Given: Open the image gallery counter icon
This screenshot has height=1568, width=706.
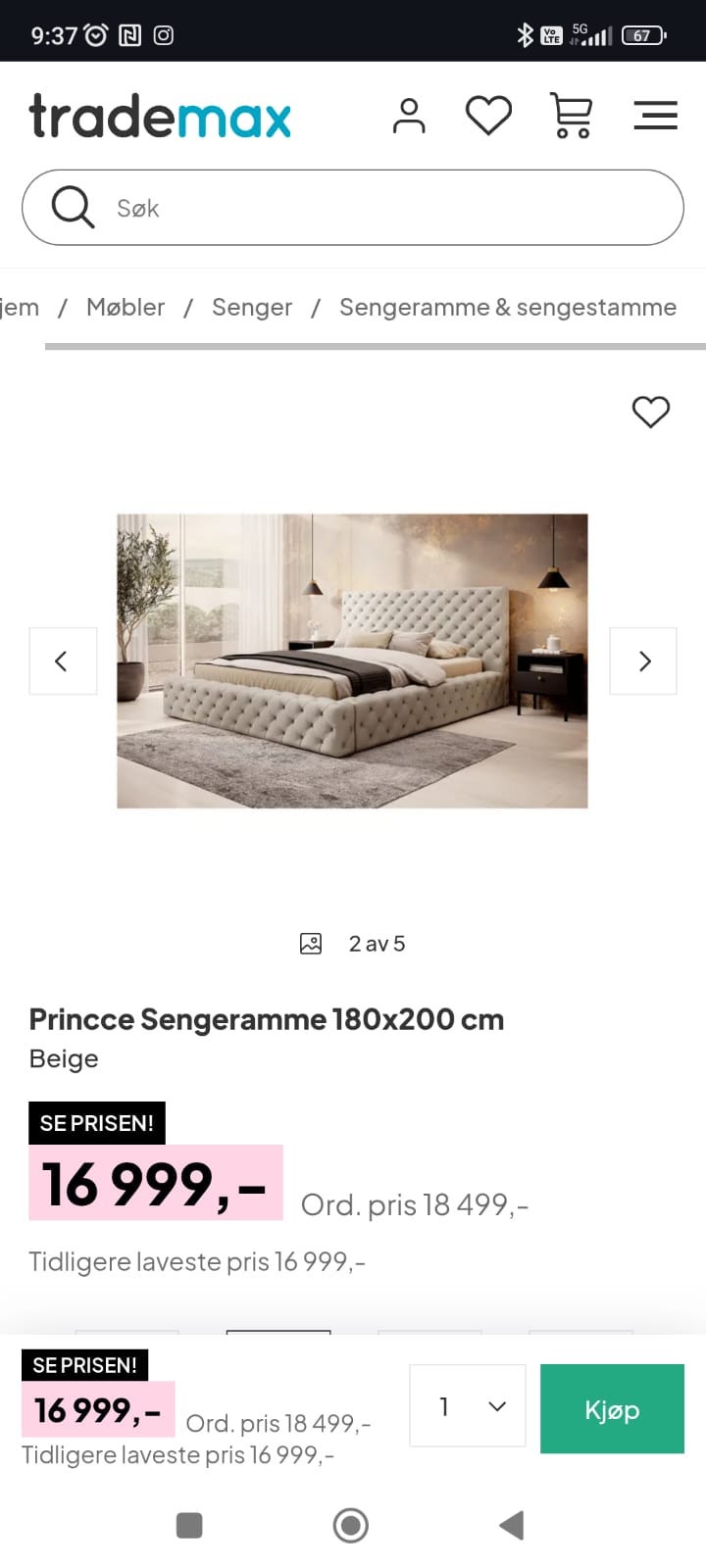Looking at the screenshot, I should coord(310,943).
